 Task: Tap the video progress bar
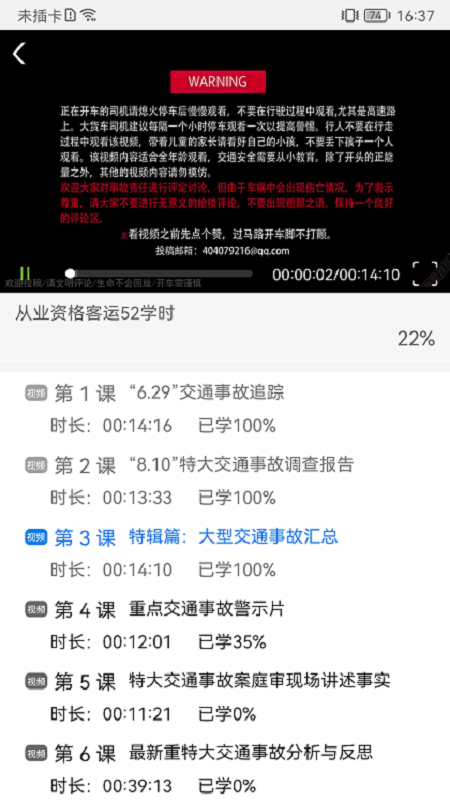click(159, 274)
